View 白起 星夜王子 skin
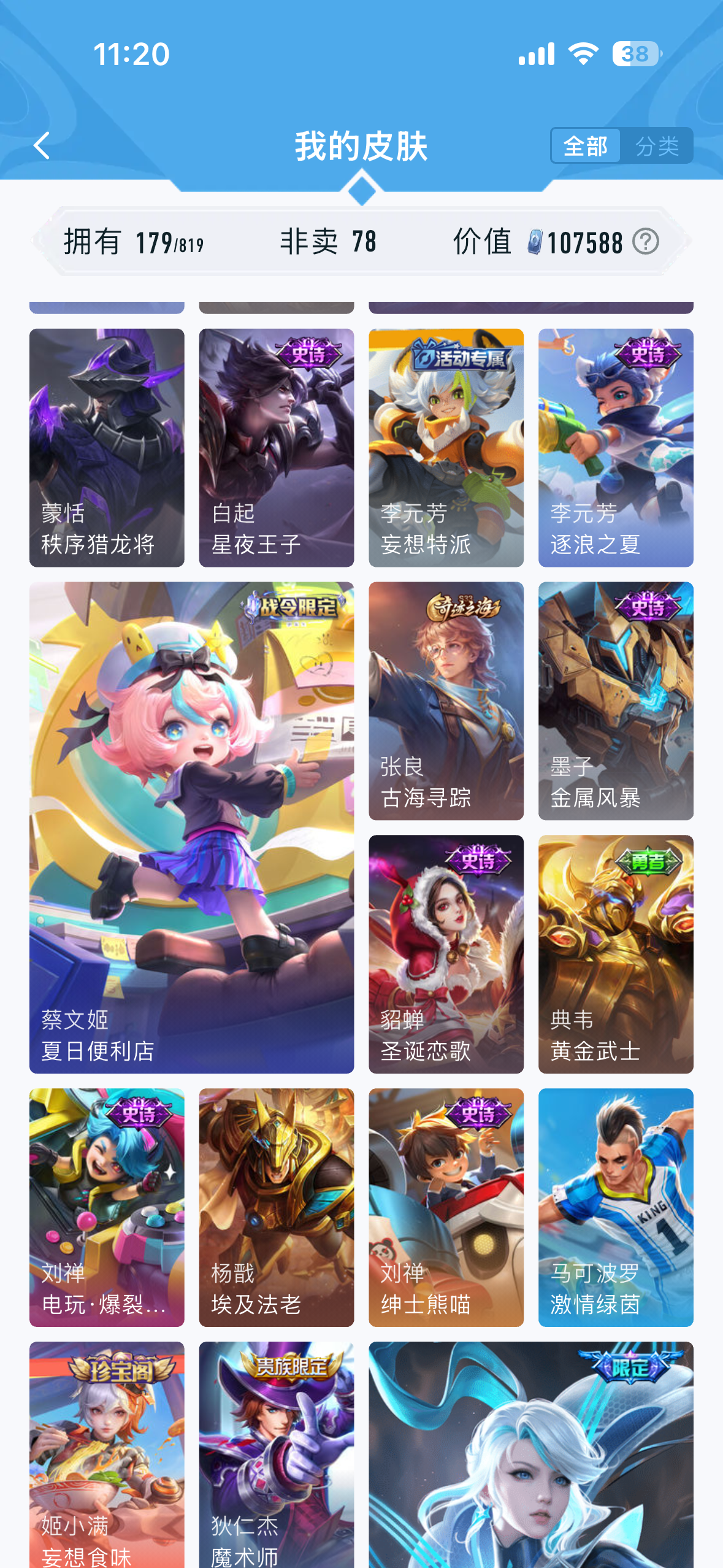 [277, 448]
